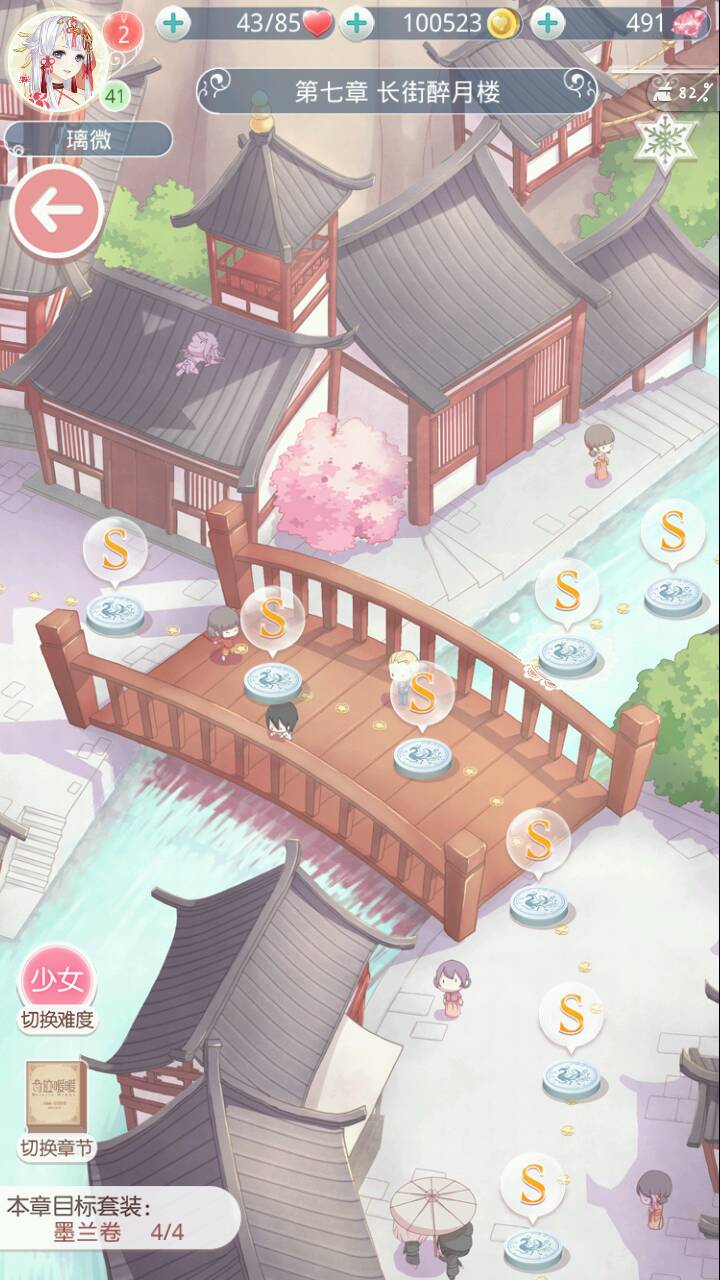Open the player avatar profile
This screenshot has width=720, height=1280.
coord(57,62)
